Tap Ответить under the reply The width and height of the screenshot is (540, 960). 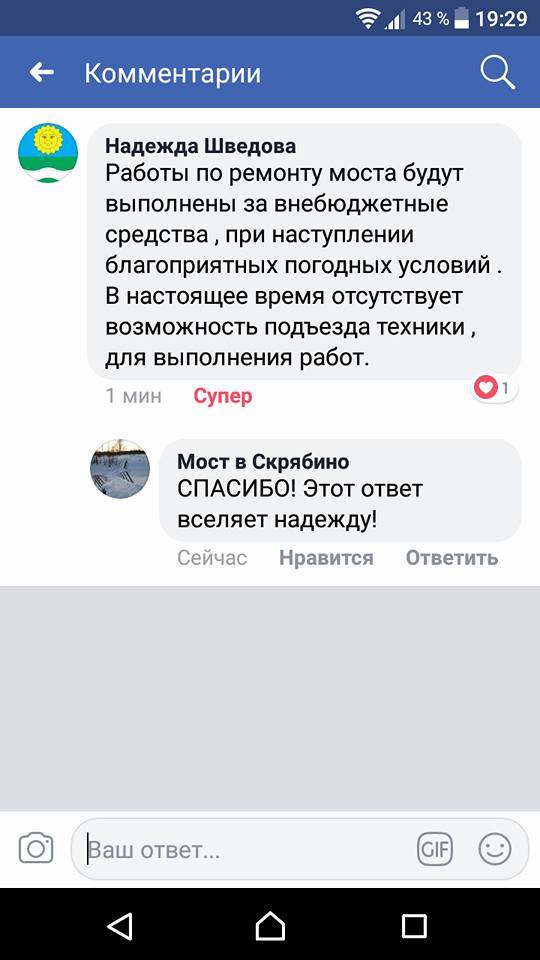point(452,558)
